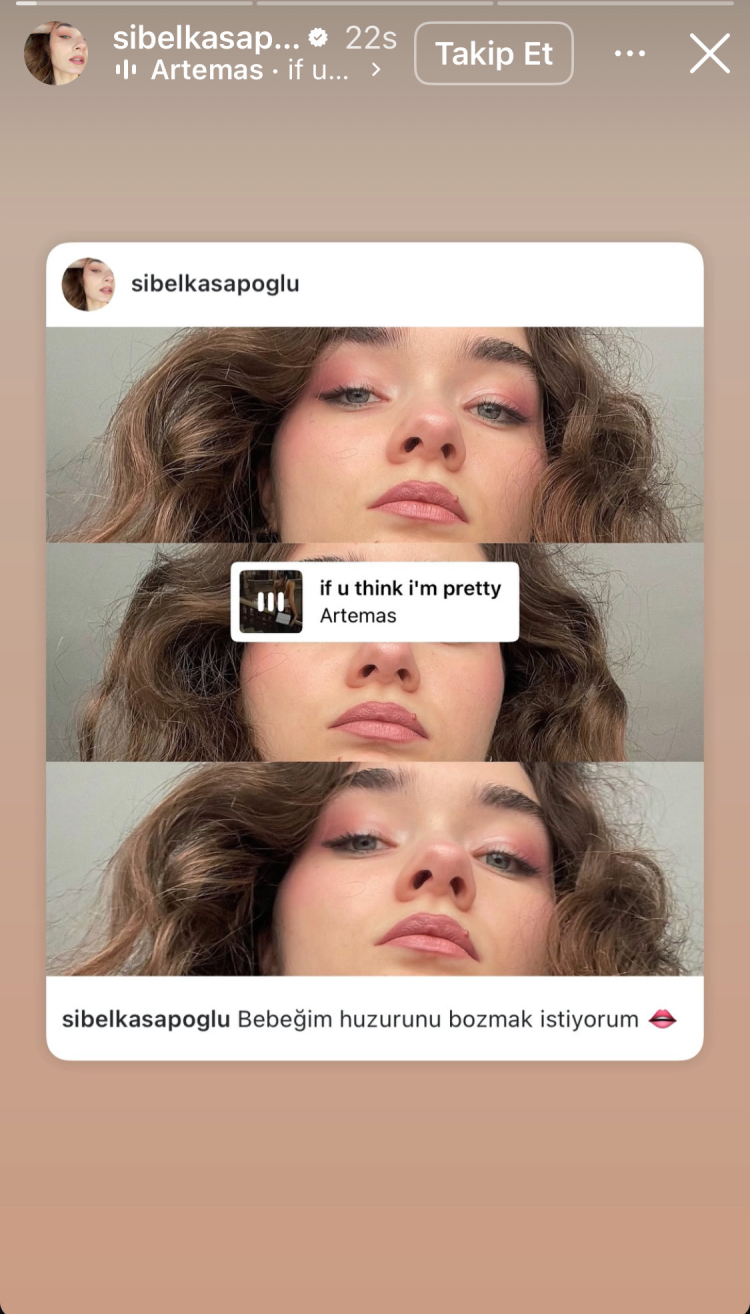Close the story viewer
Screen dimensions: 750x1314
pos(709,53)
